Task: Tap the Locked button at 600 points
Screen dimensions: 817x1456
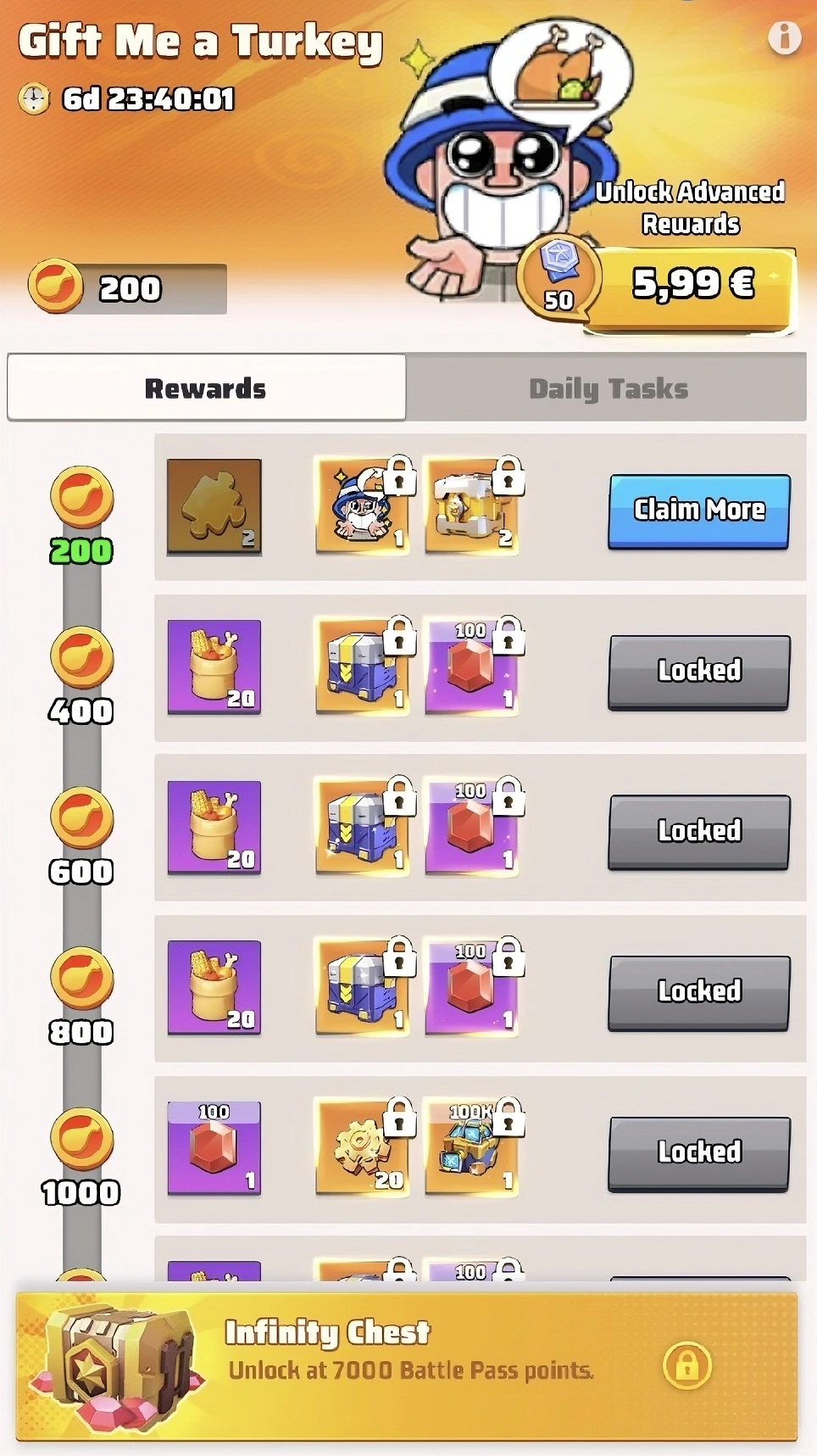Action: pos(698,831)
